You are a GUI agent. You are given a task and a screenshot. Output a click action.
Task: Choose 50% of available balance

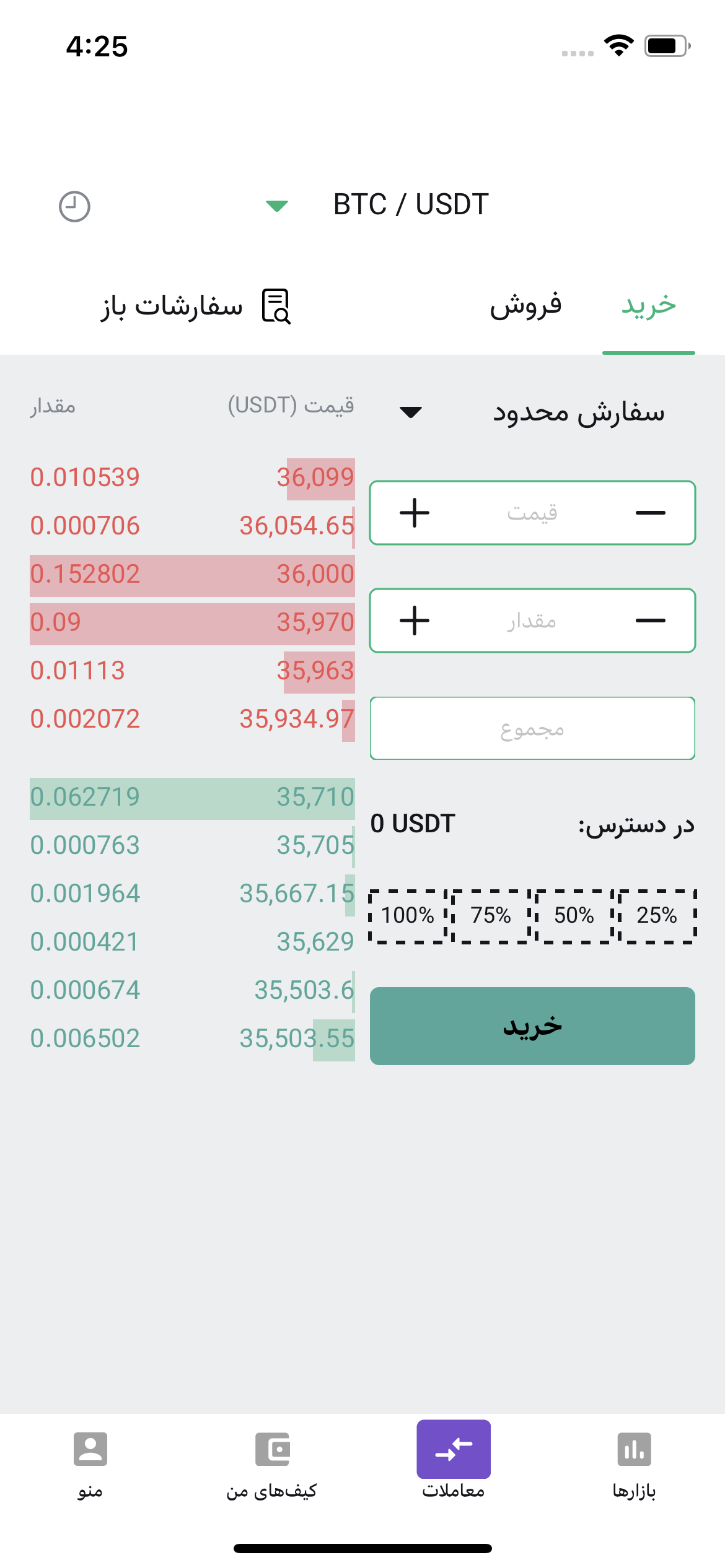coord(574,916)
